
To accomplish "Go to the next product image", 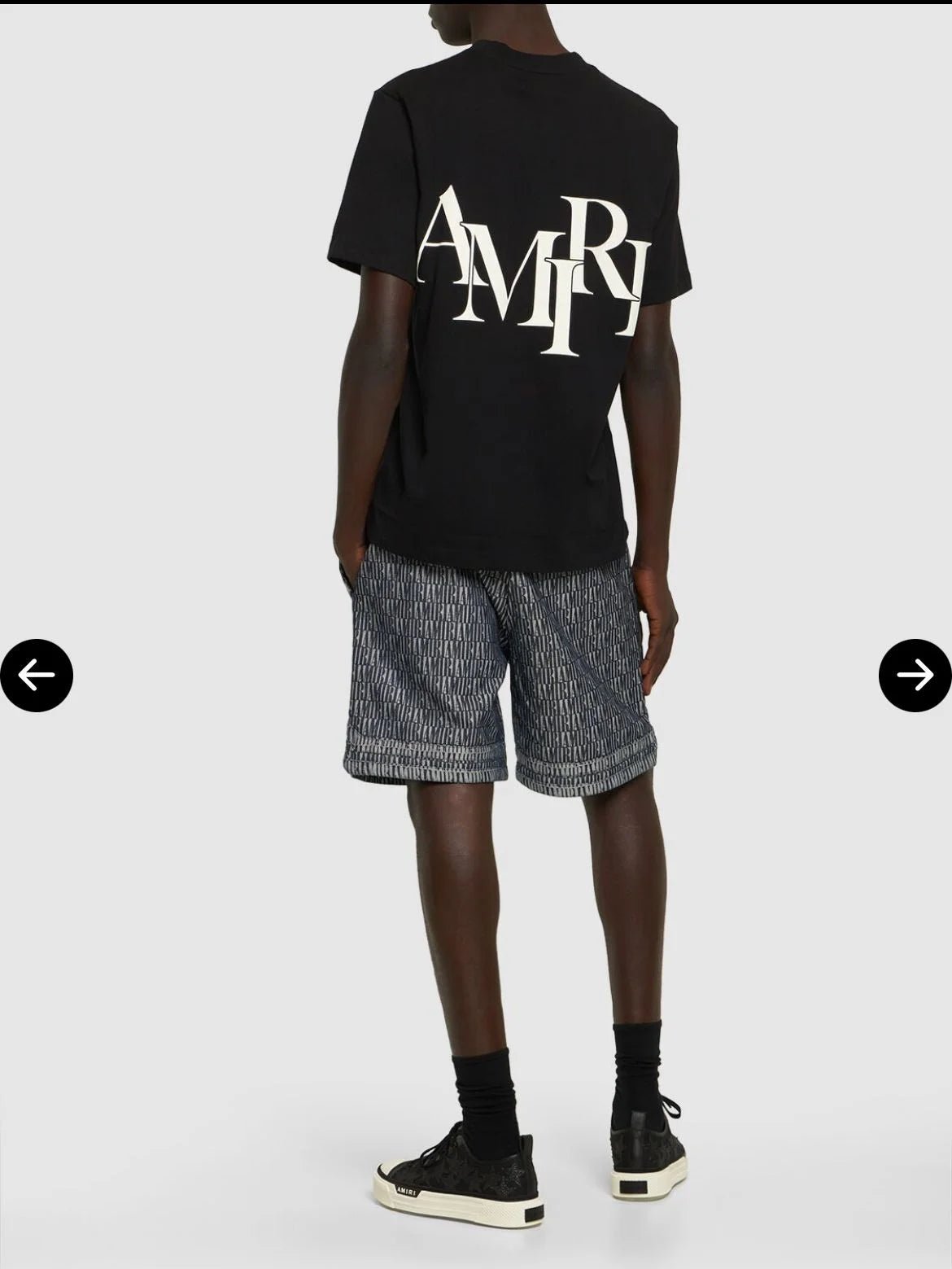I will [x=915, y=675].
